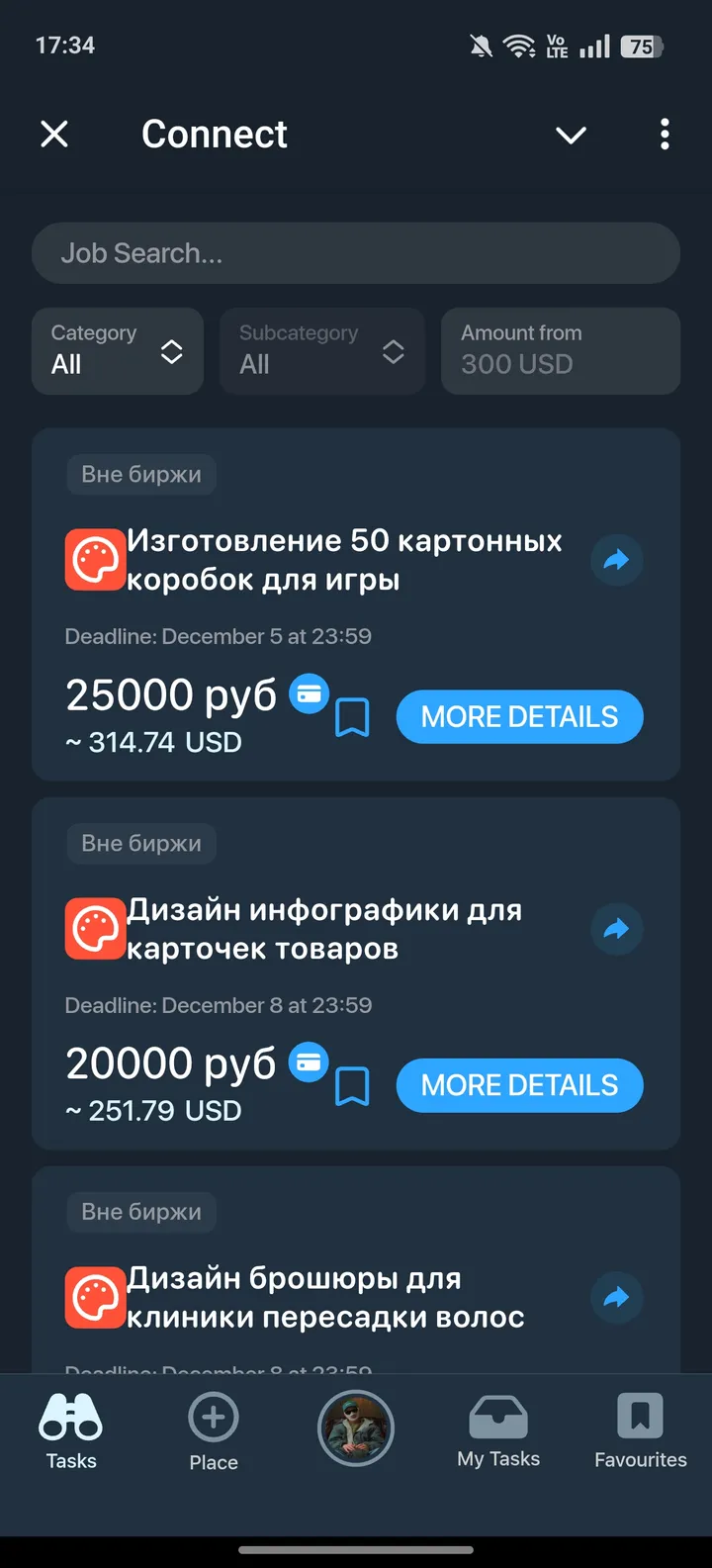Expand the Subcategory filter

321,351
